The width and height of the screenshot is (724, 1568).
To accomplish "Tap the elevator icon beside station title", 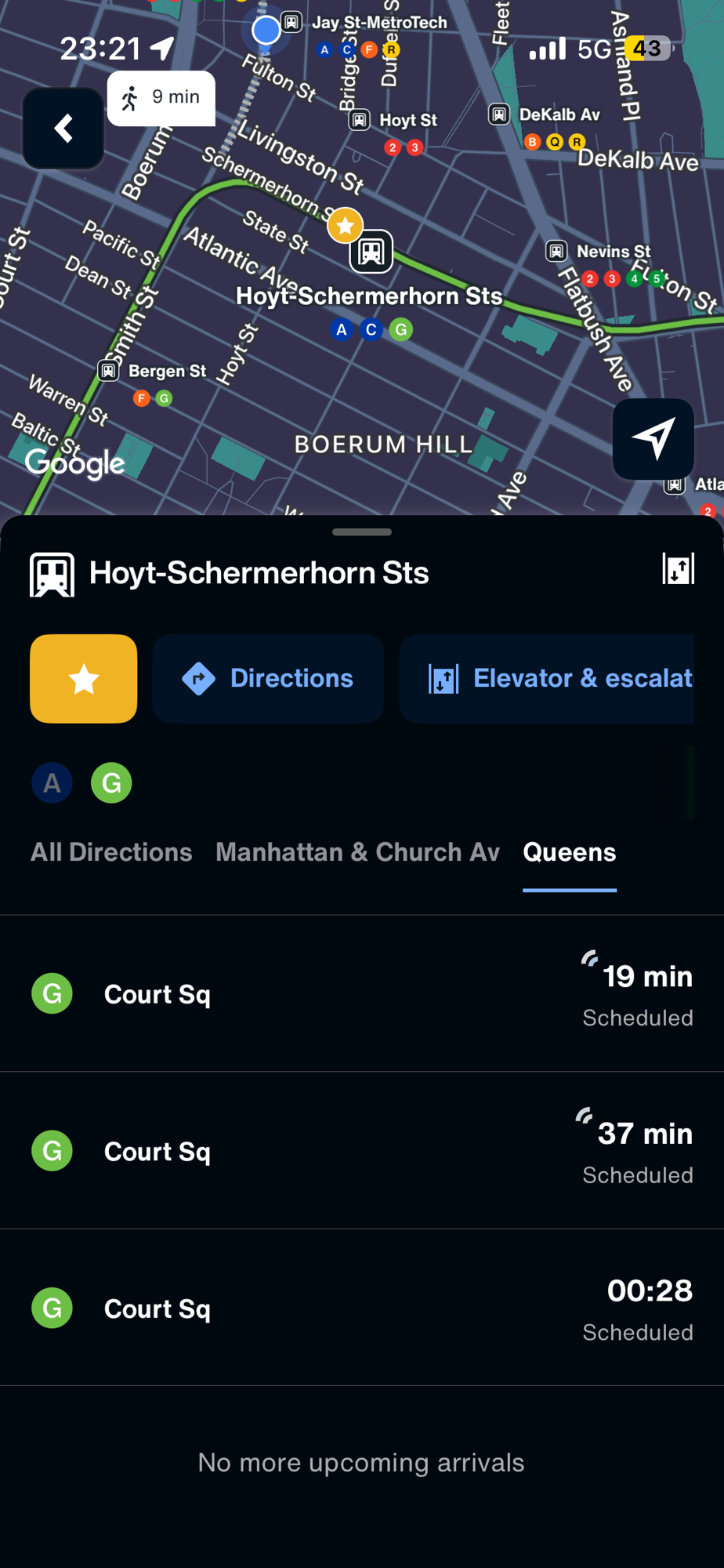I will pyautogui.click(x=678, y=569).
